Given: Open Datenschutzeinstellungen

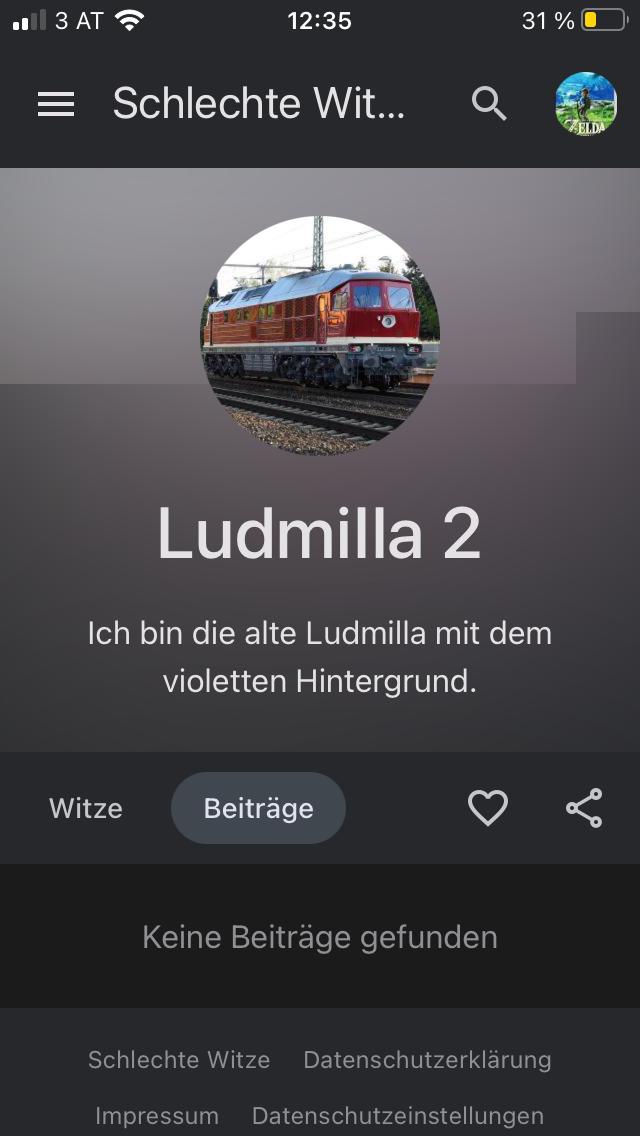Looking at the screenshot, I should [398, 1116].
